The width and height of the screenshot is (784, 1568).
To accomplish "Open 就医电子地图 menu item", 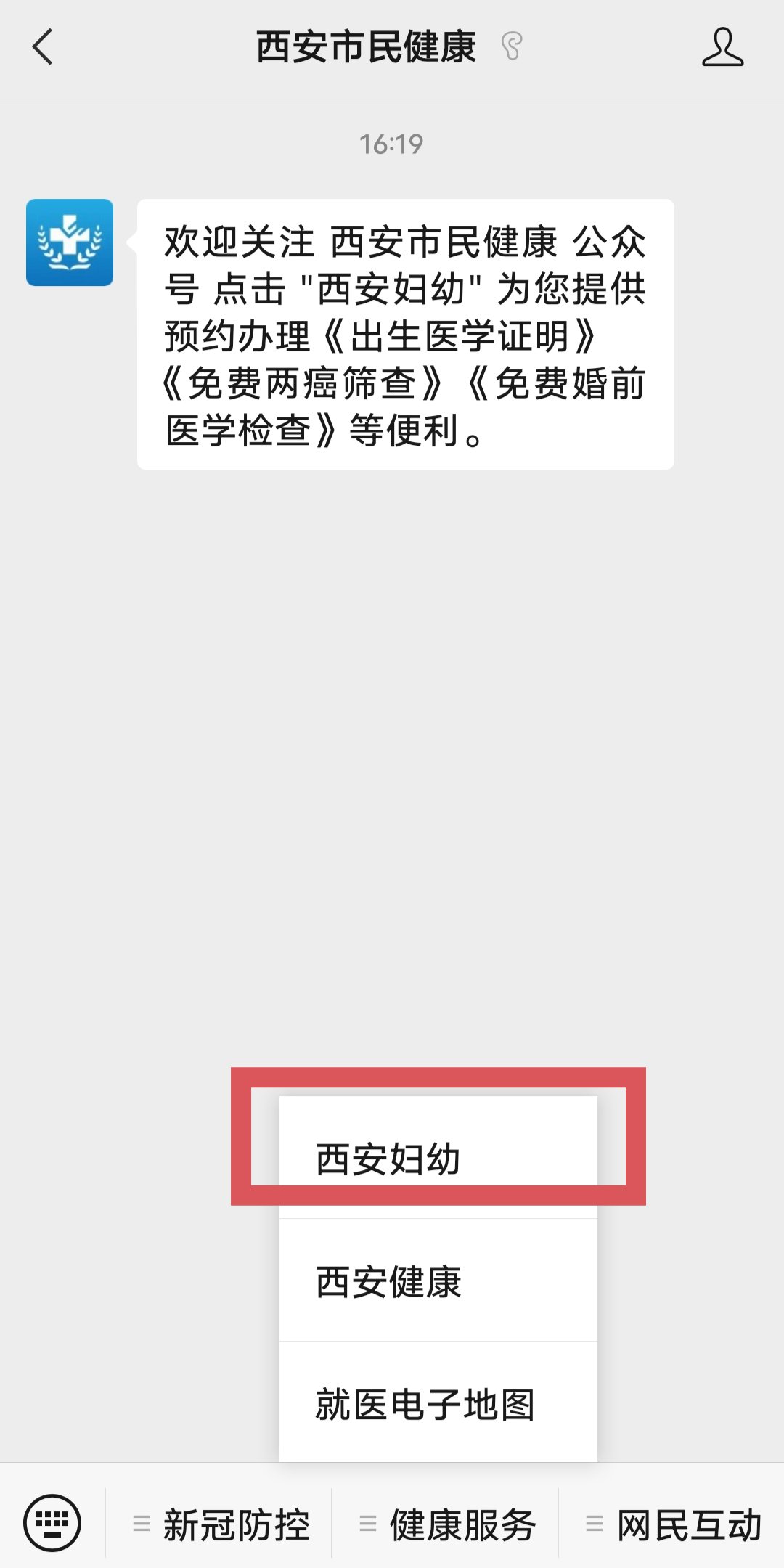I will pos(438,1403).
